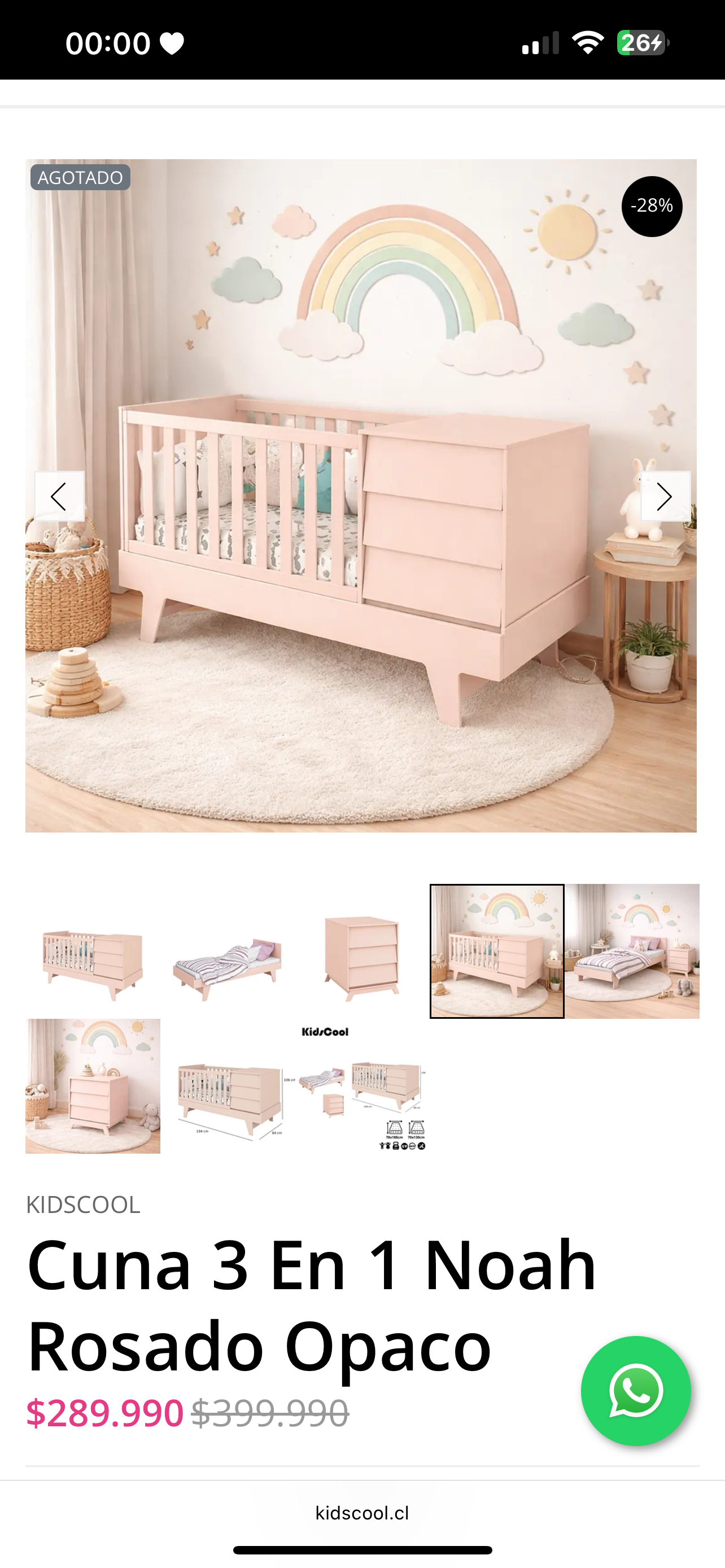Select the toddler bed thumbnail
Image resolution: width=725 pixels, height=1568 pixels.
coord(228,952)
